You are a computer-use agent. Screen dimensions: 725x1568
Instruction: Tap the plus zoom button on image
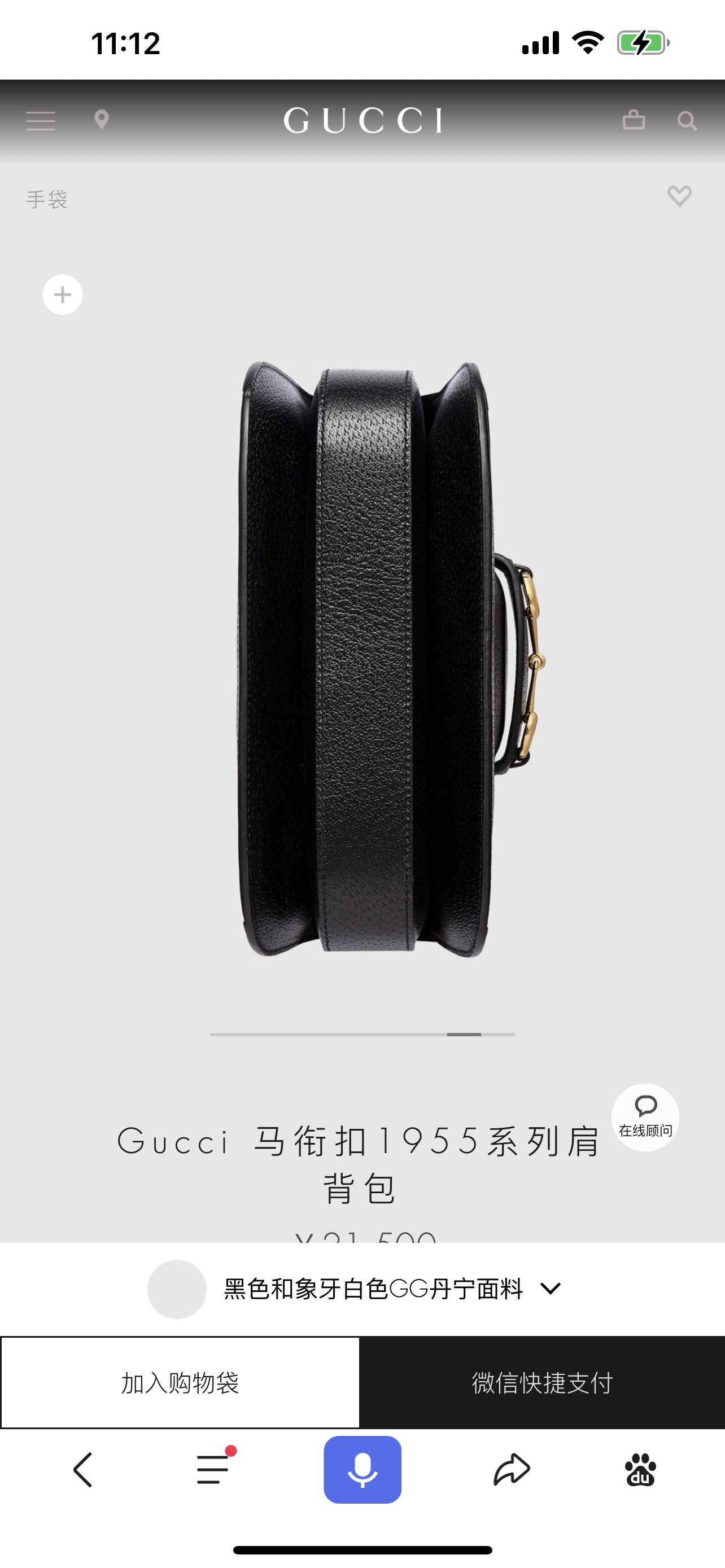[x=63, y=295]
